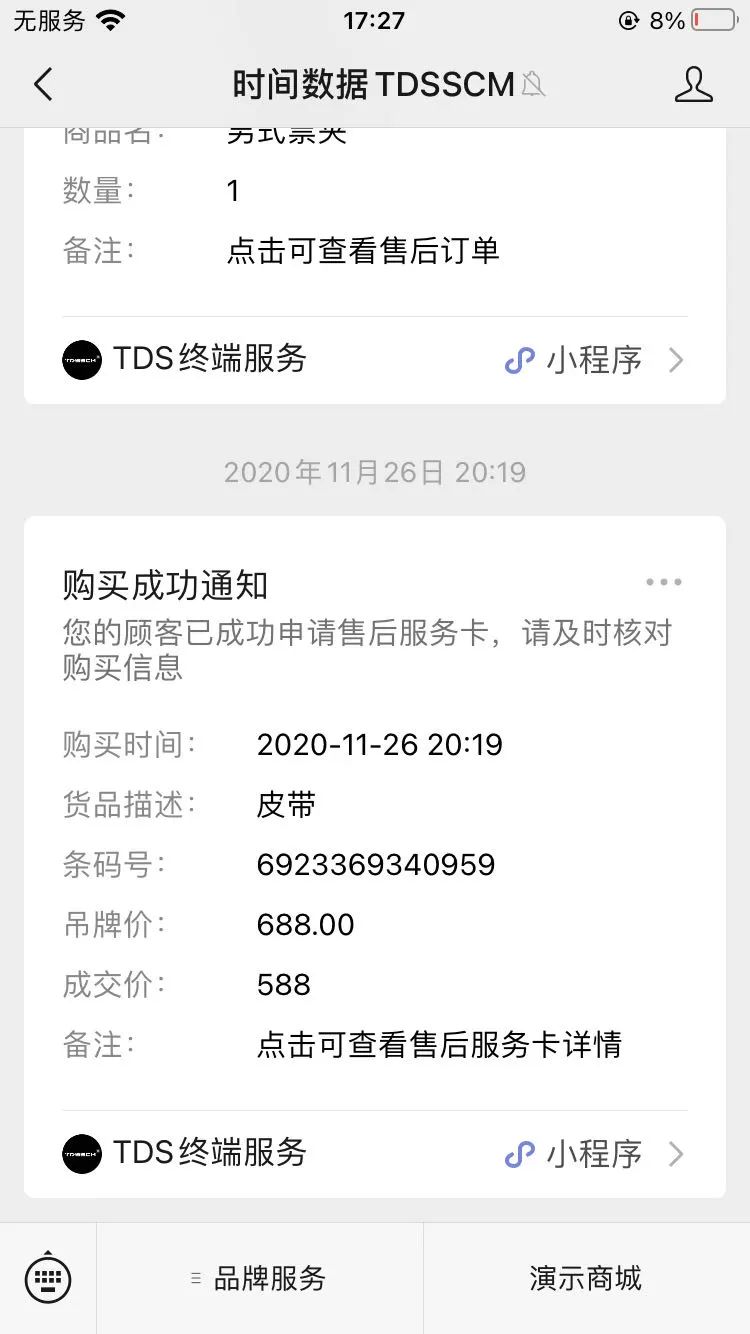750x1334 pixels.
Task: Open the 购买成功通知 message card
Action: (375, 857)
